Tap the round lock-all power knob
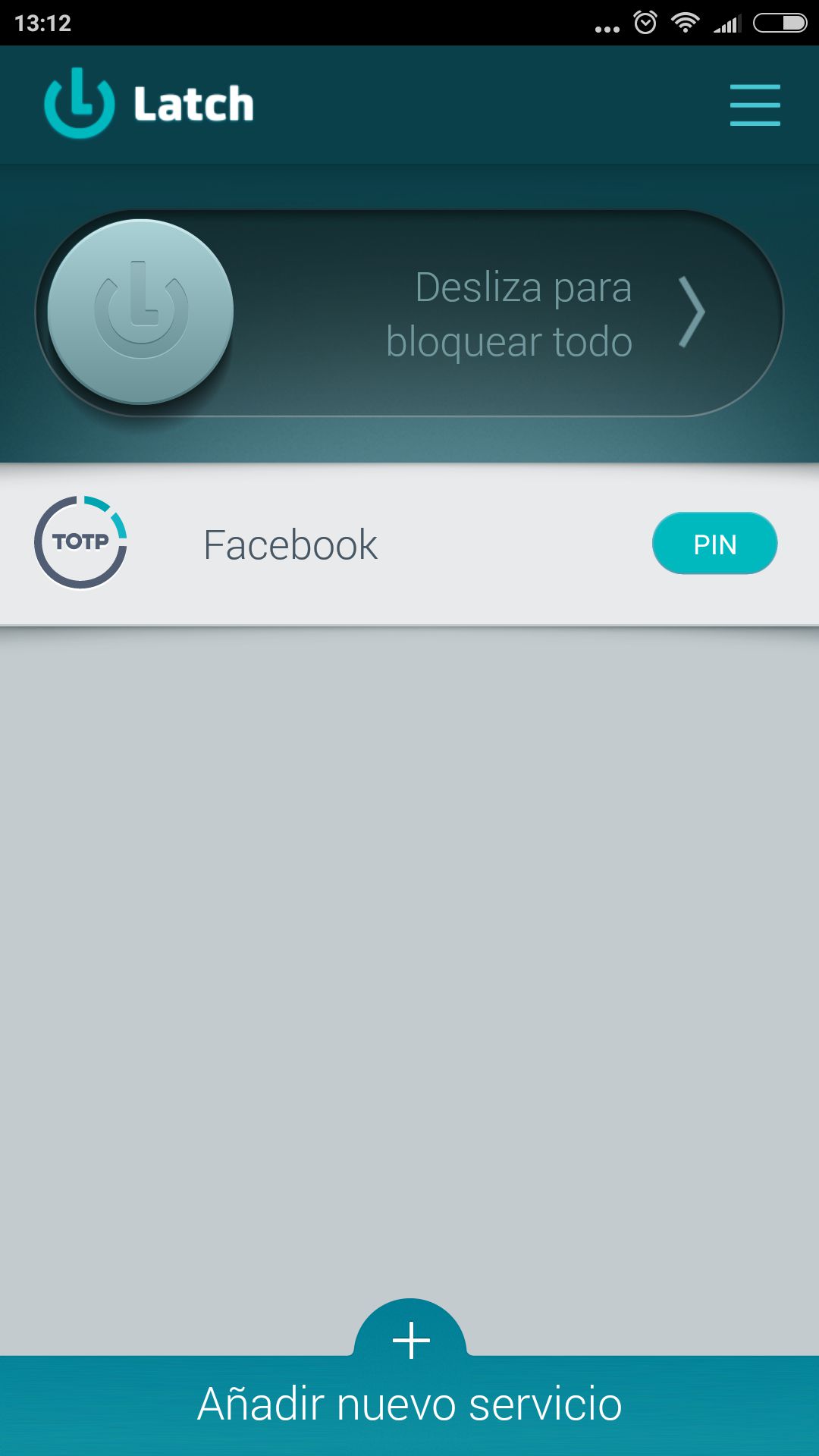The image size is (819, 1456). pyautogui.click(x=141, y=312)
